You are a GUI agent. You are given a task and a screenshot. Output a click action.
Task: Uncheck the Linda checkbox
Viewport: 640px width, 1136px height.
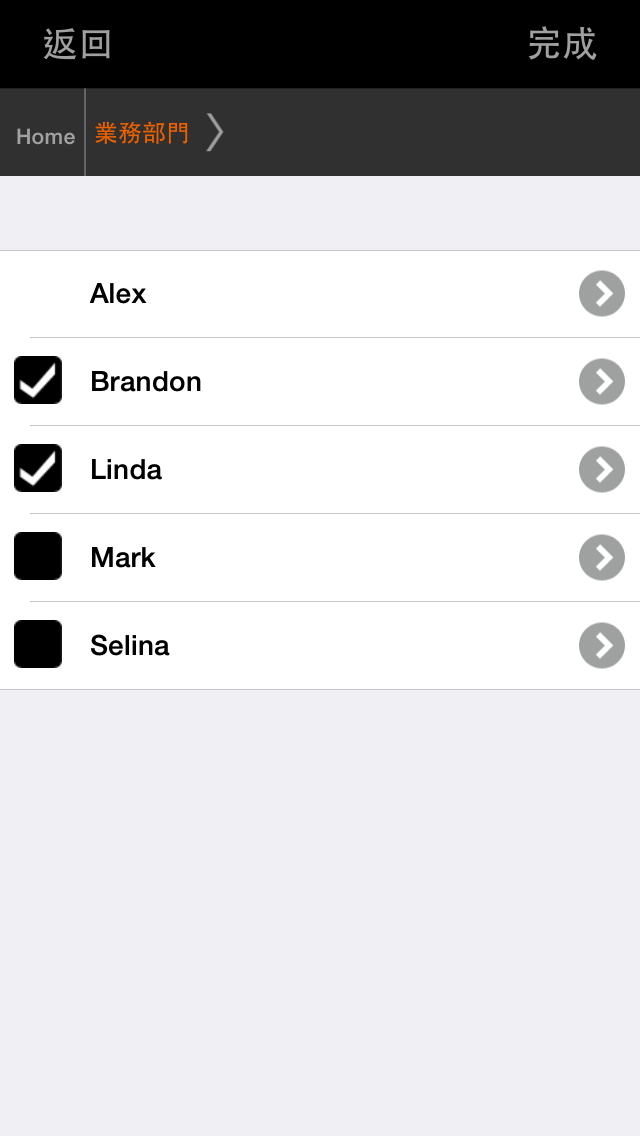(x=38, y=469)
